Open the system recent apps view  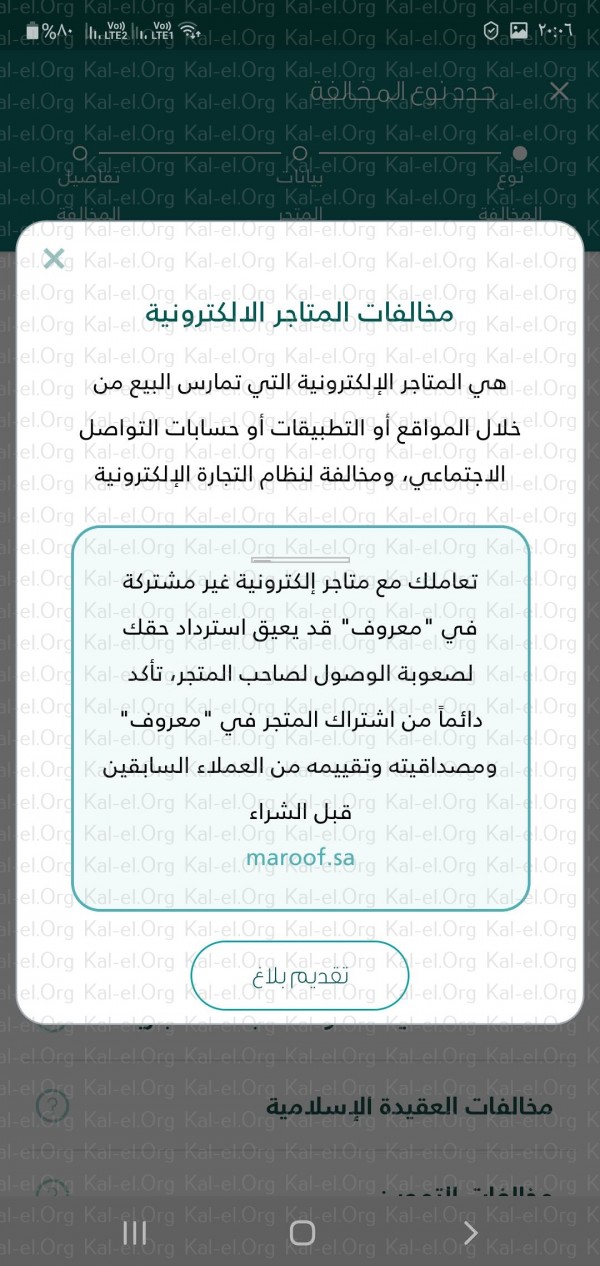coord(134,1233)
